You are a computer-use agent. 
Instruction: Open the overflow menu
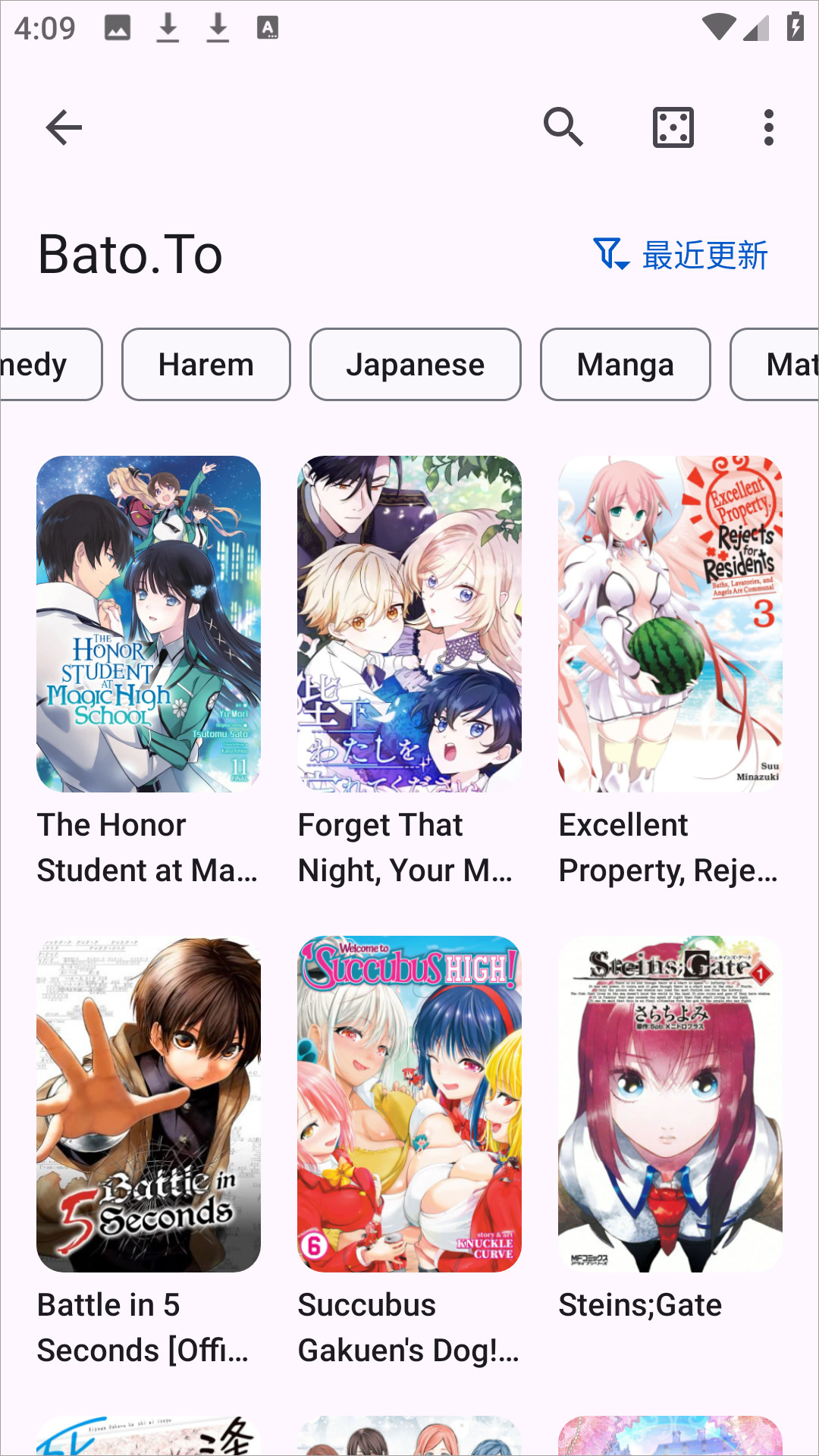(x=769, y=127)
